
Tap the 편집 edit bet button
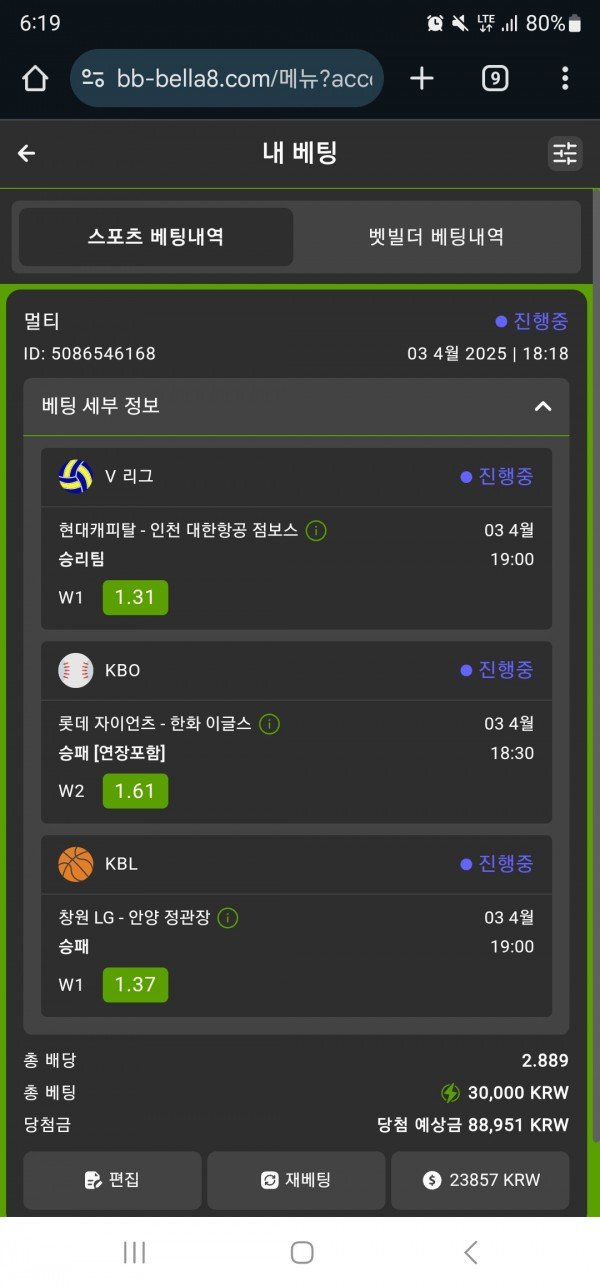pyautogui.click(x=112, y=1180)
